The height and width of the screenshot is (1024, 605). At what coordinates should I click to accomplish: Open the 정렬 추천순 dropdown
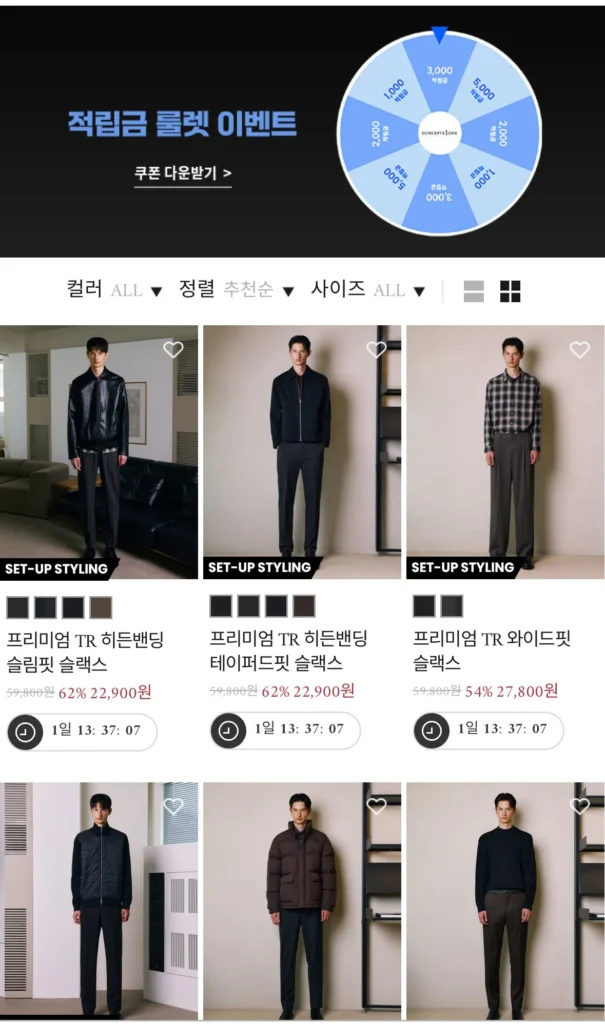click(x=236, y=290)
